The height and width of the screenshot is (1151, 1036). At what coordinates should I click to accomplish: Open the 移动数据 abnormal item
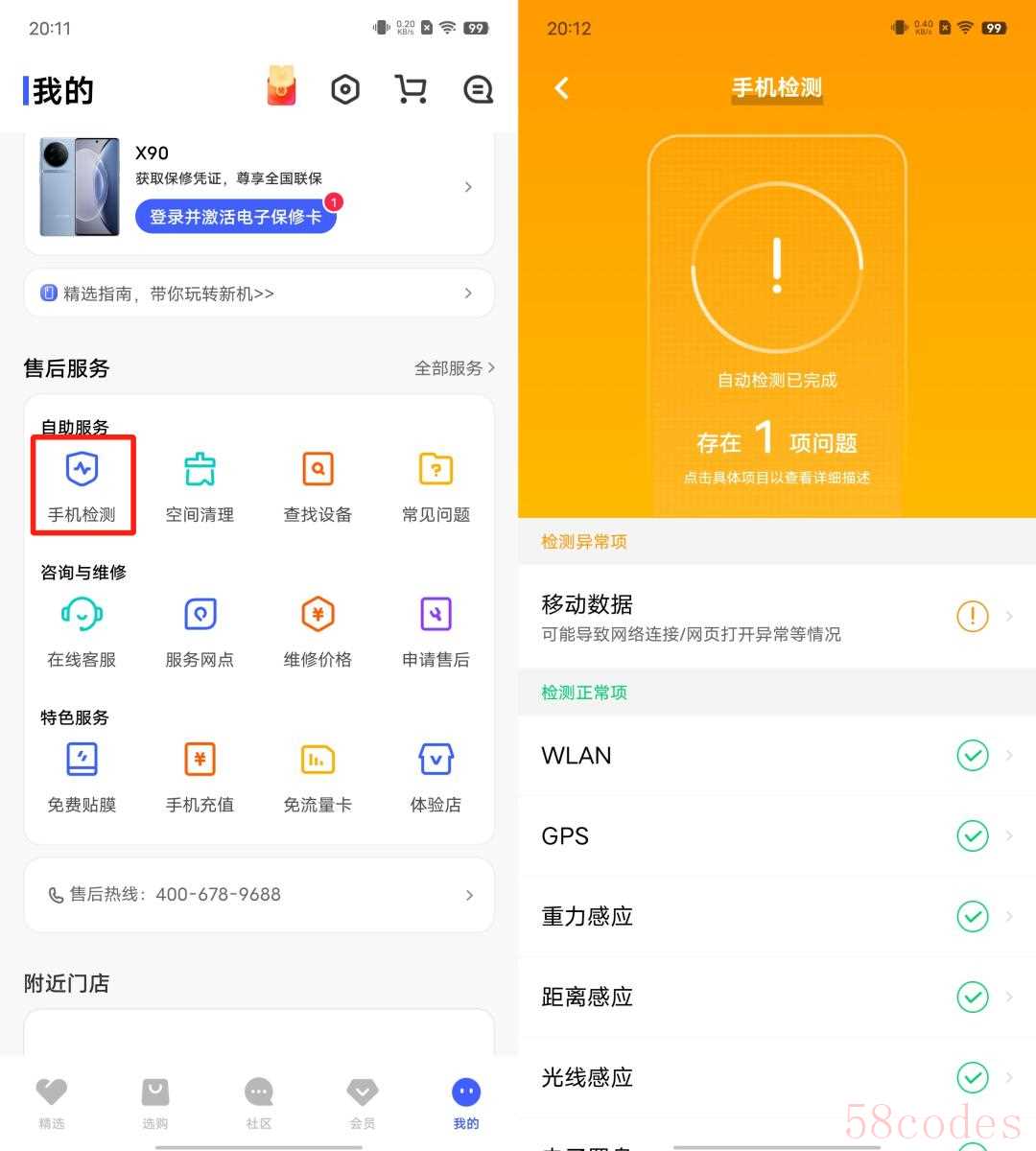[x=777, y=617]
